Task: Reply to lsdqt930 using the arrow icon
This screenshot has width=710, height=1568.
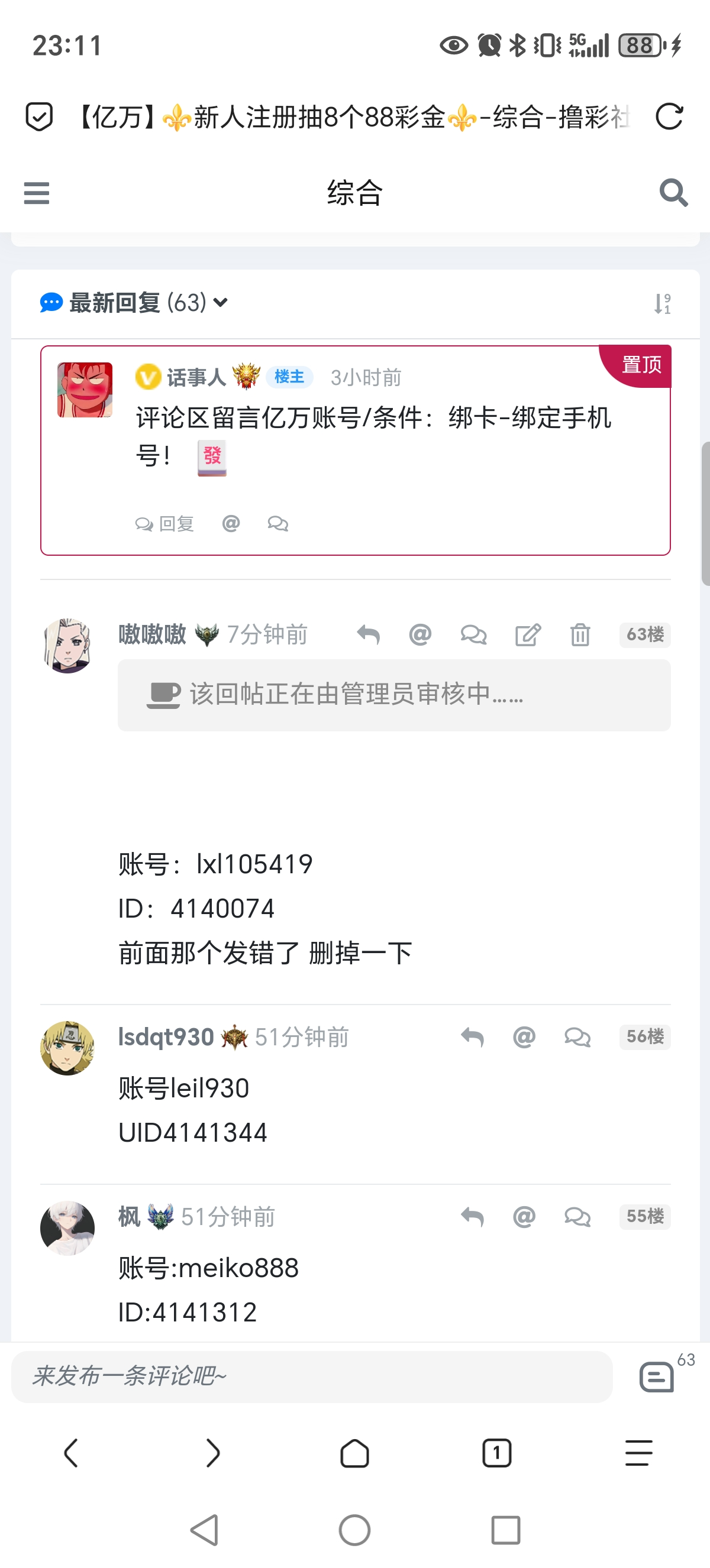Action: [473, 1036]
